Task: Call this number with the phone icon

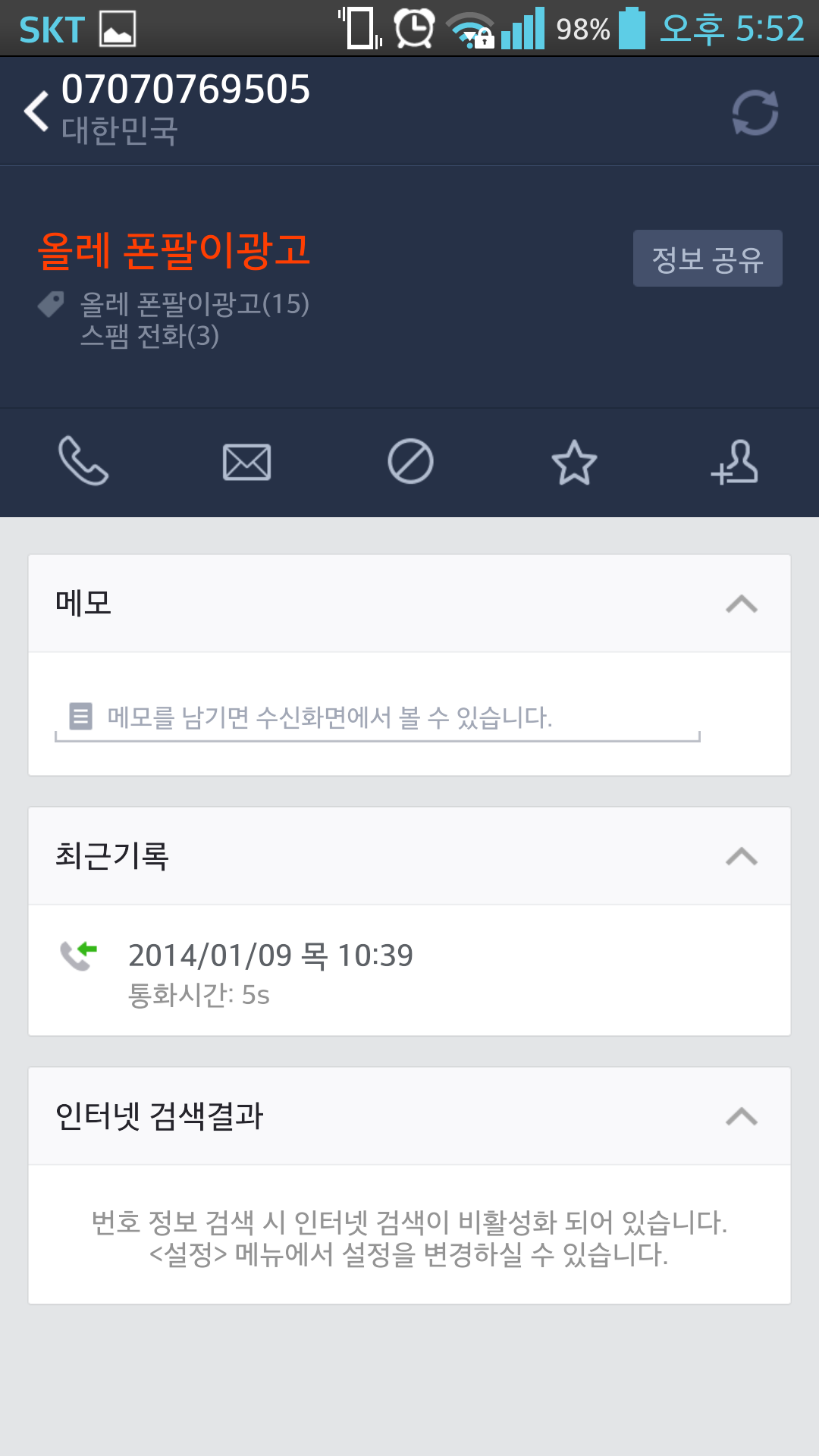Action: 83,461
